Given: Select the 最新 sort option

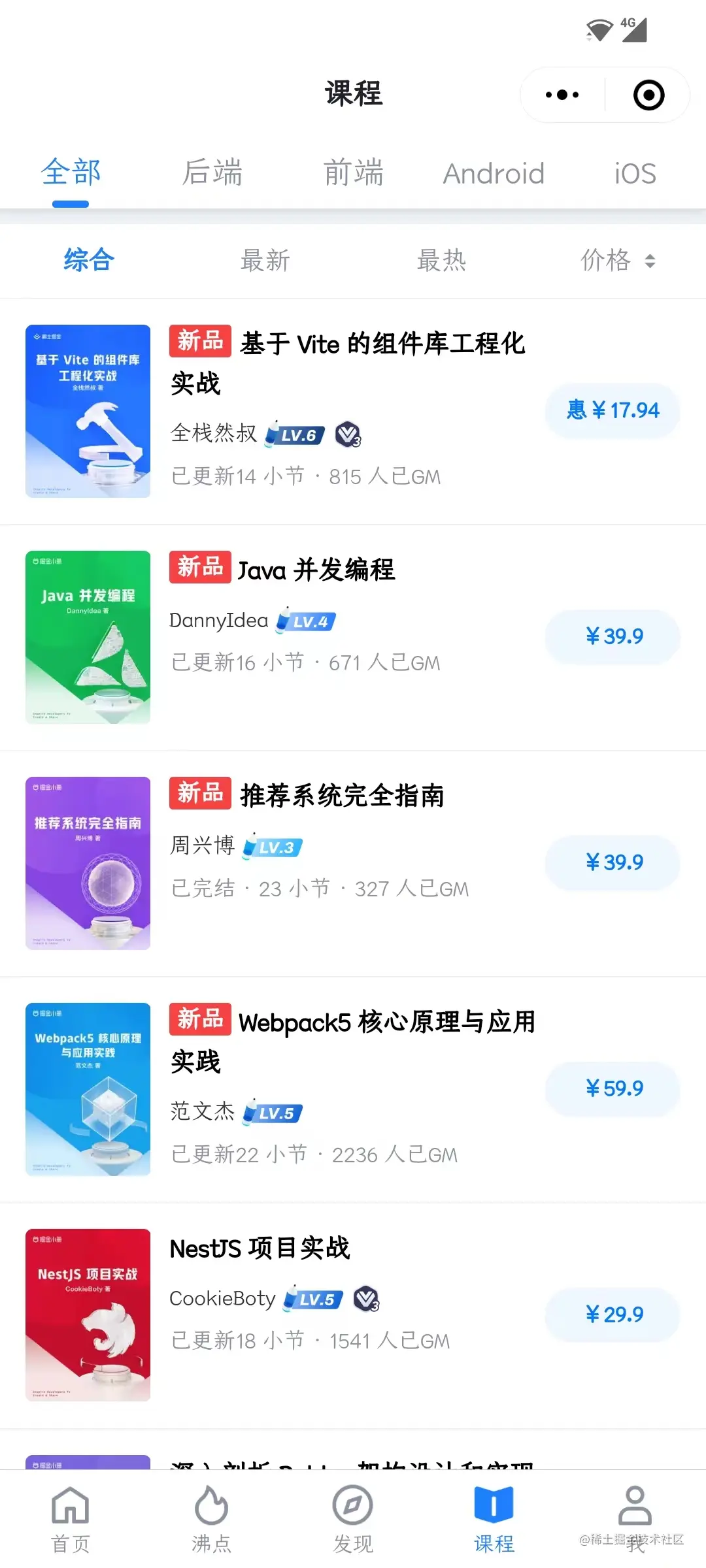Looking at the screenshot, I should coord(265,260).
